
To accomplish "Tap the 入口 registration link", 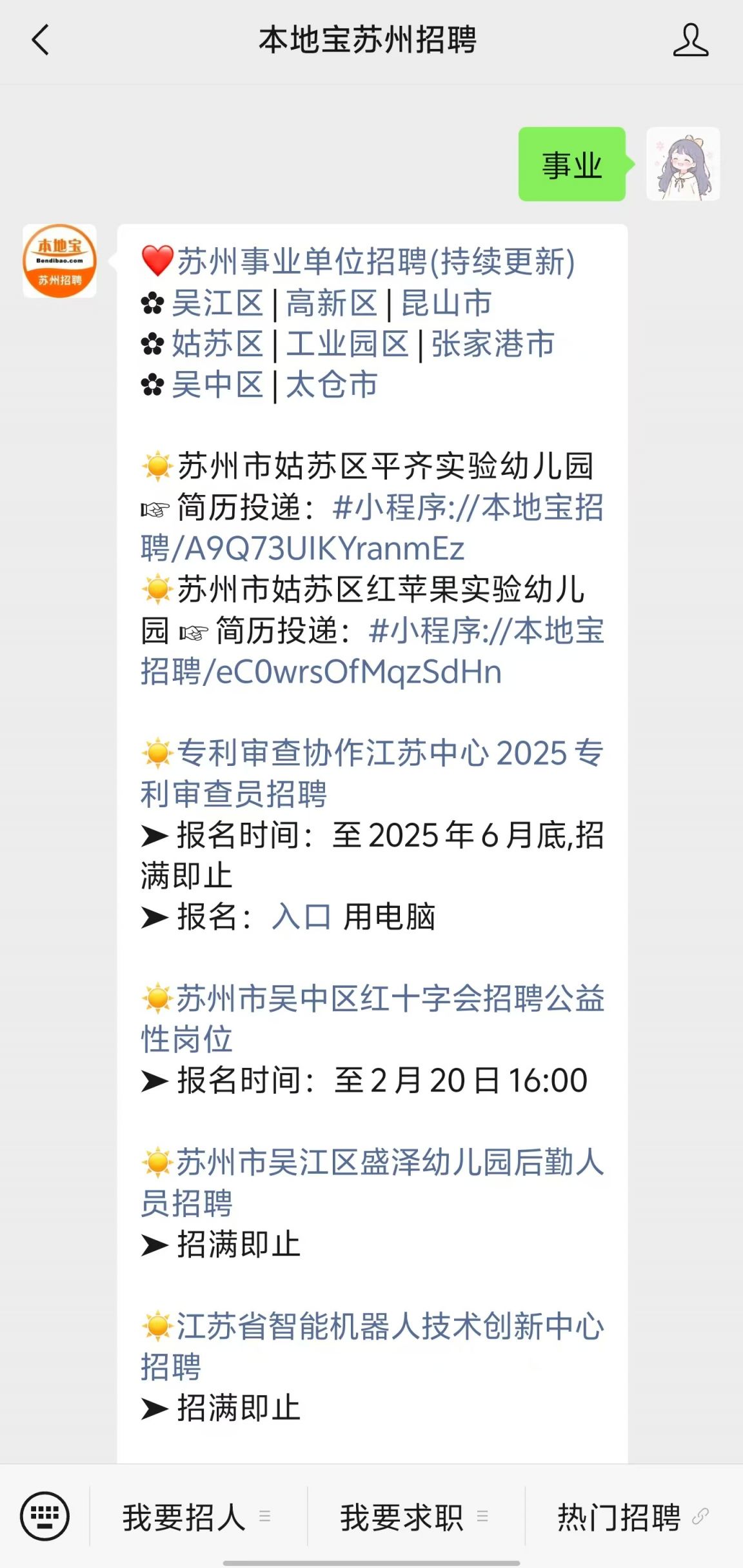I will pyautogui.click(x=301, y=916).
